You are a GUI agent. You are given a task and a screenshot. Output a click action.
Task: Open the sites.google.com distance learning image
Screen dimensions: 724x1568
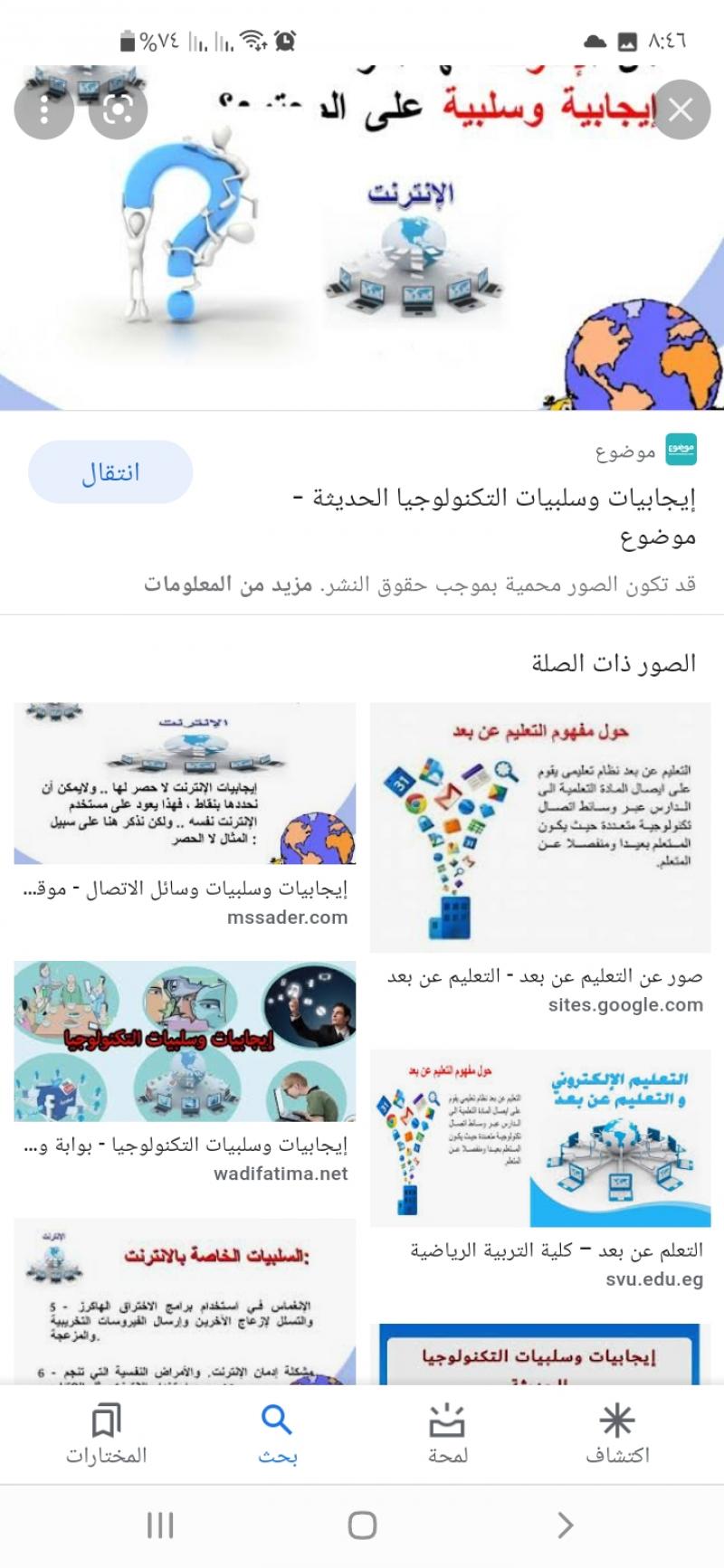point(540,827)
